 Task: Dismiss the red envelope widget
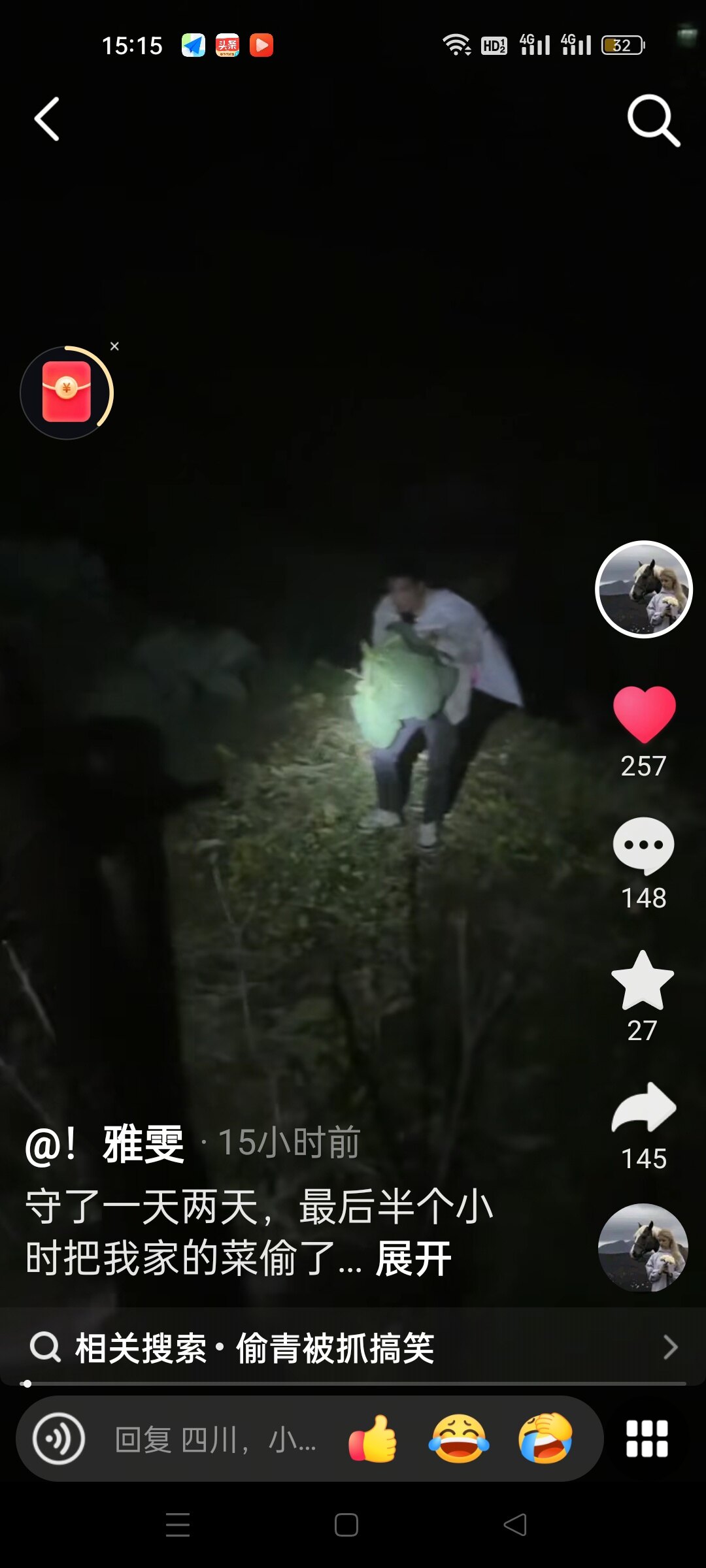[x=114, y=346]
